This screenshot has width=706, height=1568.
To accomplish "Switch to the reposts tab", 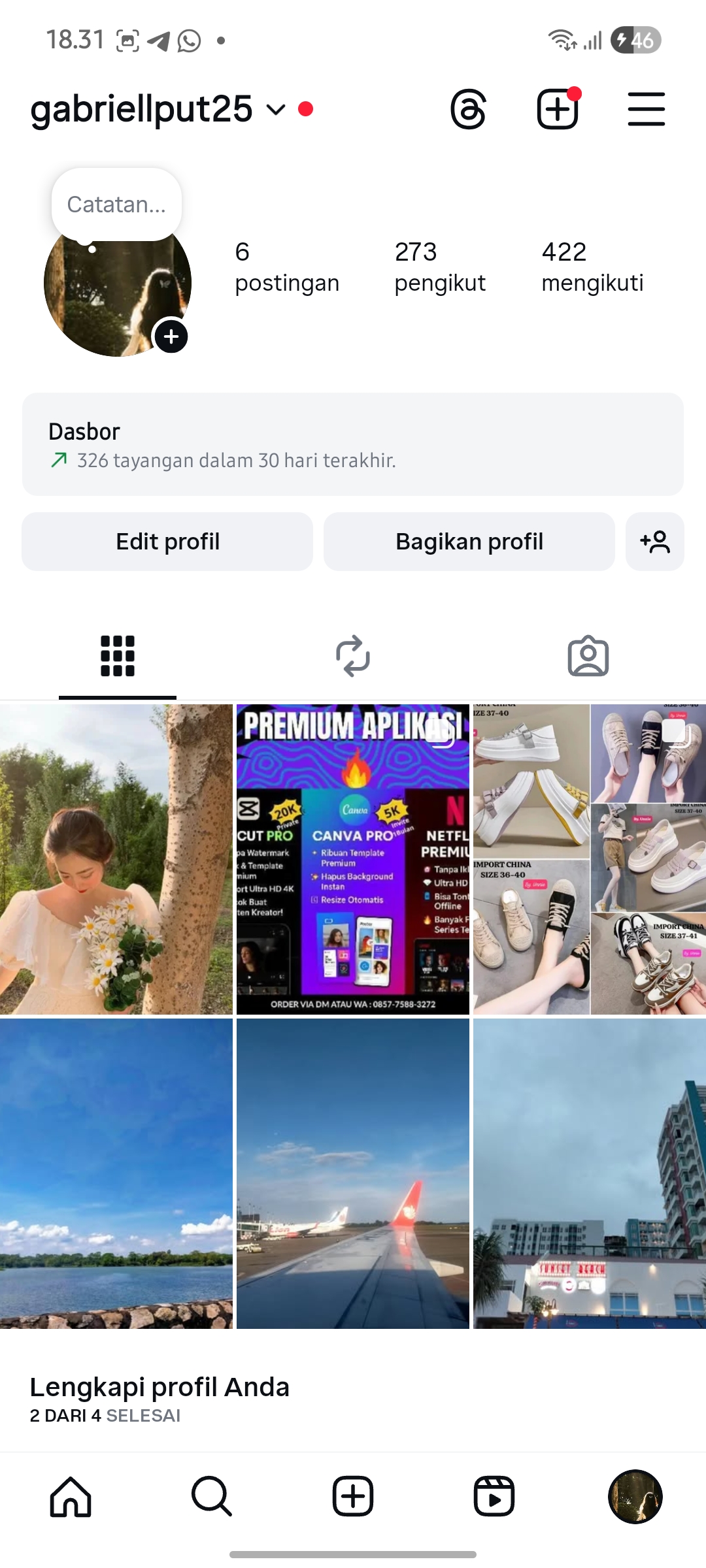I will [353, 656].
